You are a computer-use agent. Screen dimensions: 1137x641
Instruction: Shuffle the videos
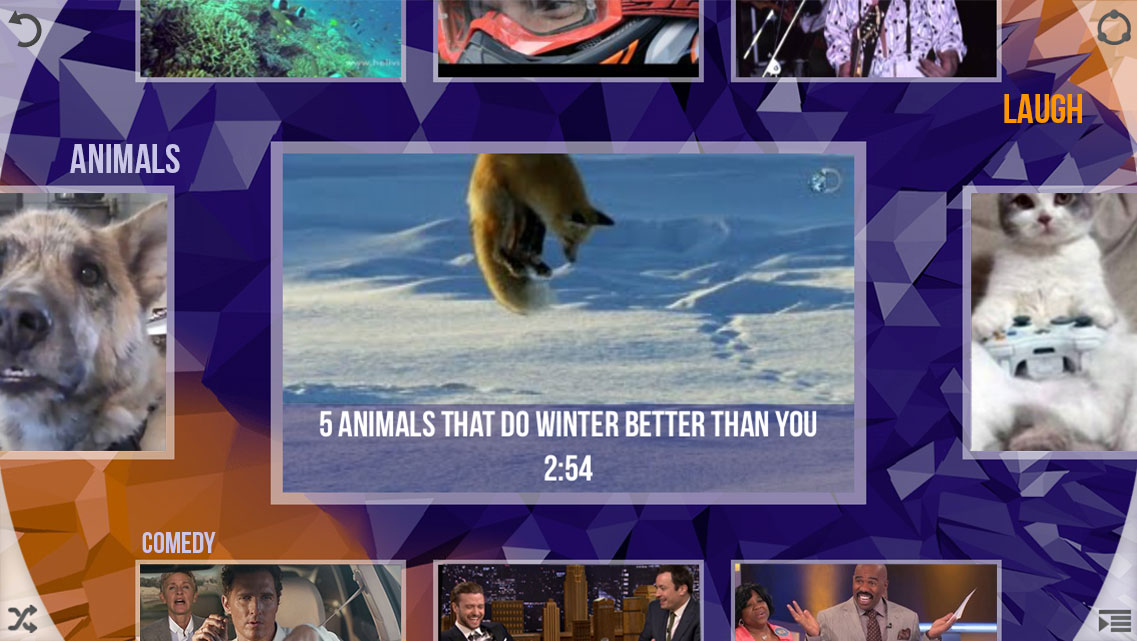[x=22, y=618]
